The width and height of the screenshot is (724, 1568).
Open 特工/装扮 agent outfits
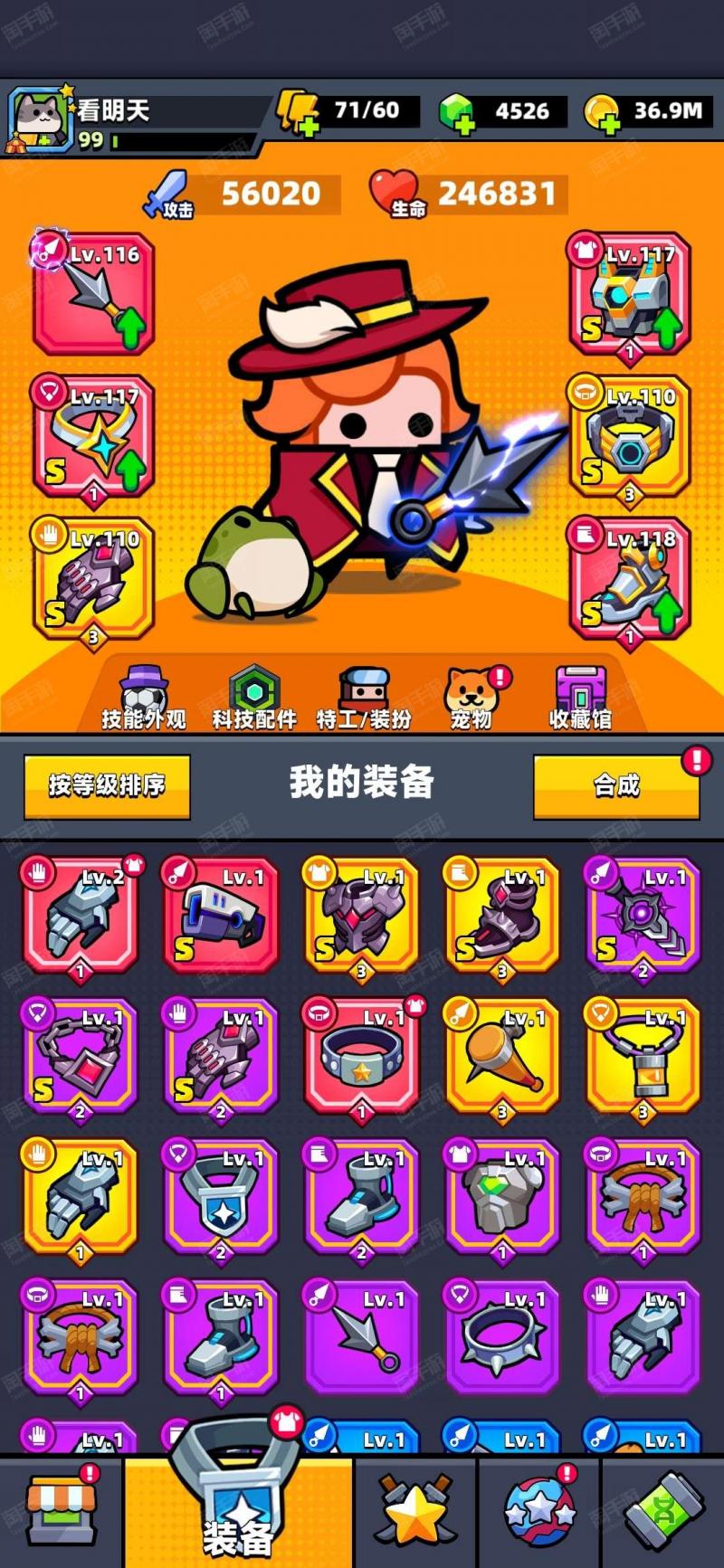pos(364,698)
